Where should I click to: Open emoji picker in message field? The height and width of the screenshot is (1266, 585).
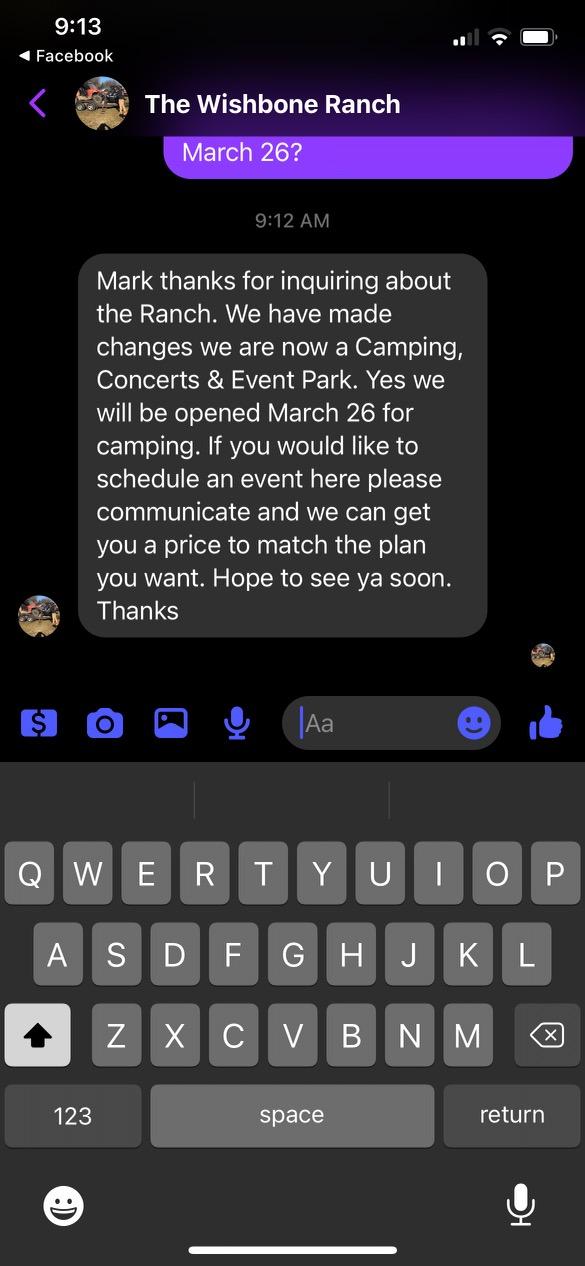pos(474,722)
